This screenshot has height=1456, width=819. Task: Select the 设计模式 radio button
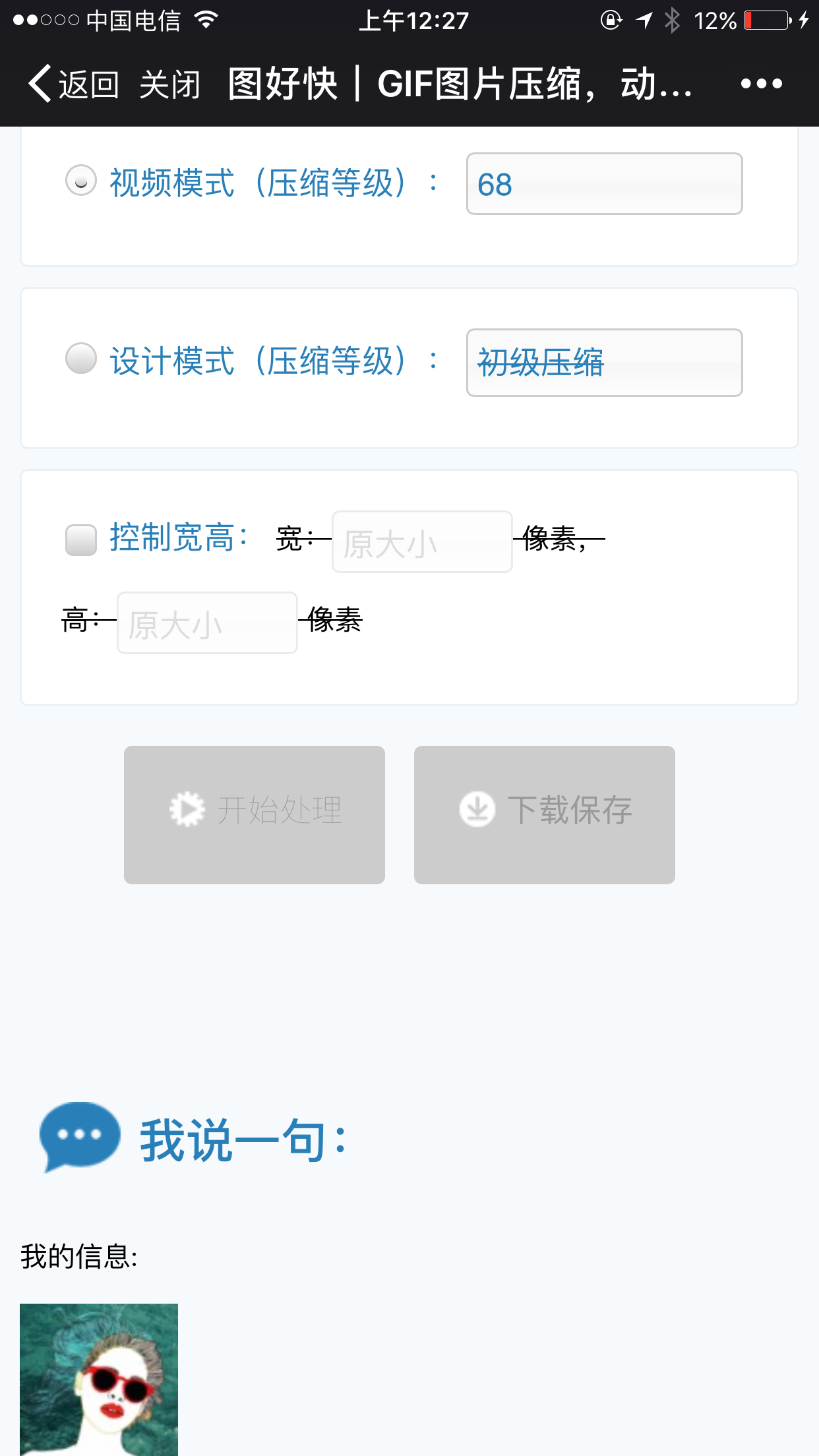pyautogui.click(x=81, y=358)
